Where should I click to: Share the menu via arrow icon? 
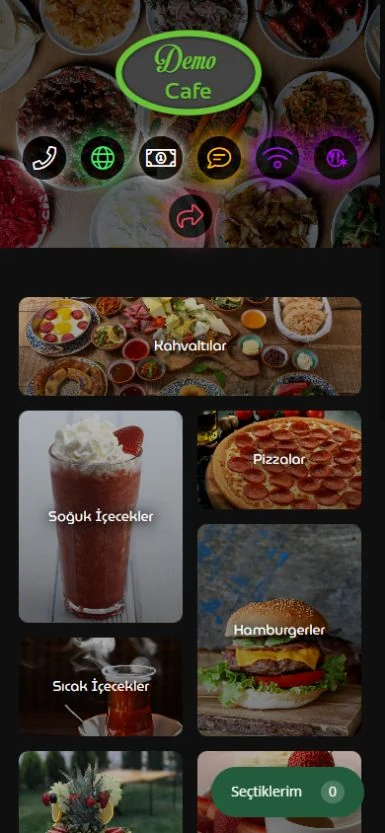[x=190, y=216]
